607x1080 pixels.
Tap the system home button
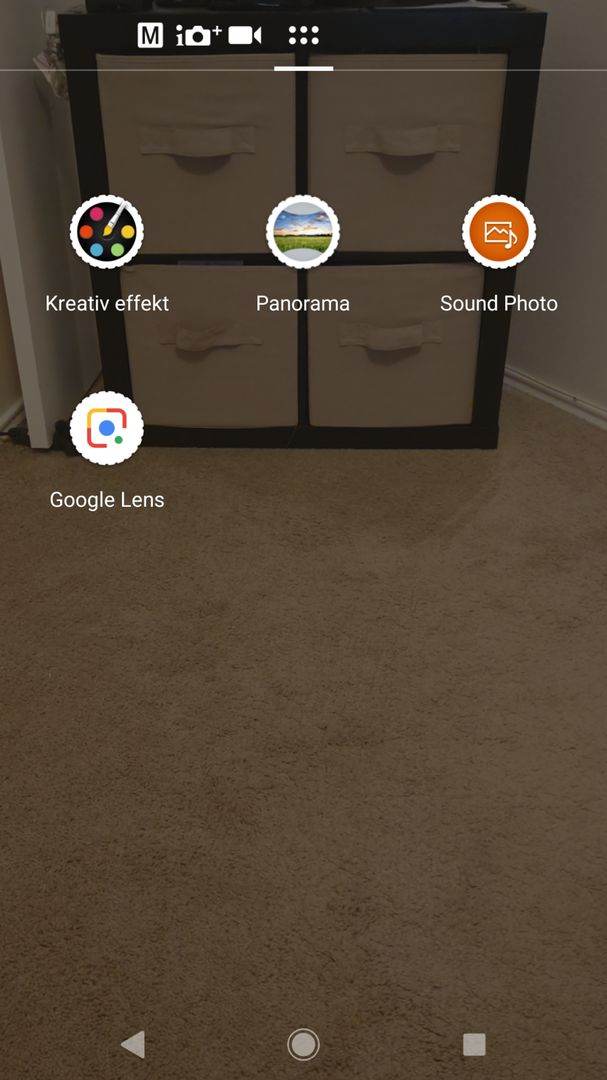click(303, 1045)
